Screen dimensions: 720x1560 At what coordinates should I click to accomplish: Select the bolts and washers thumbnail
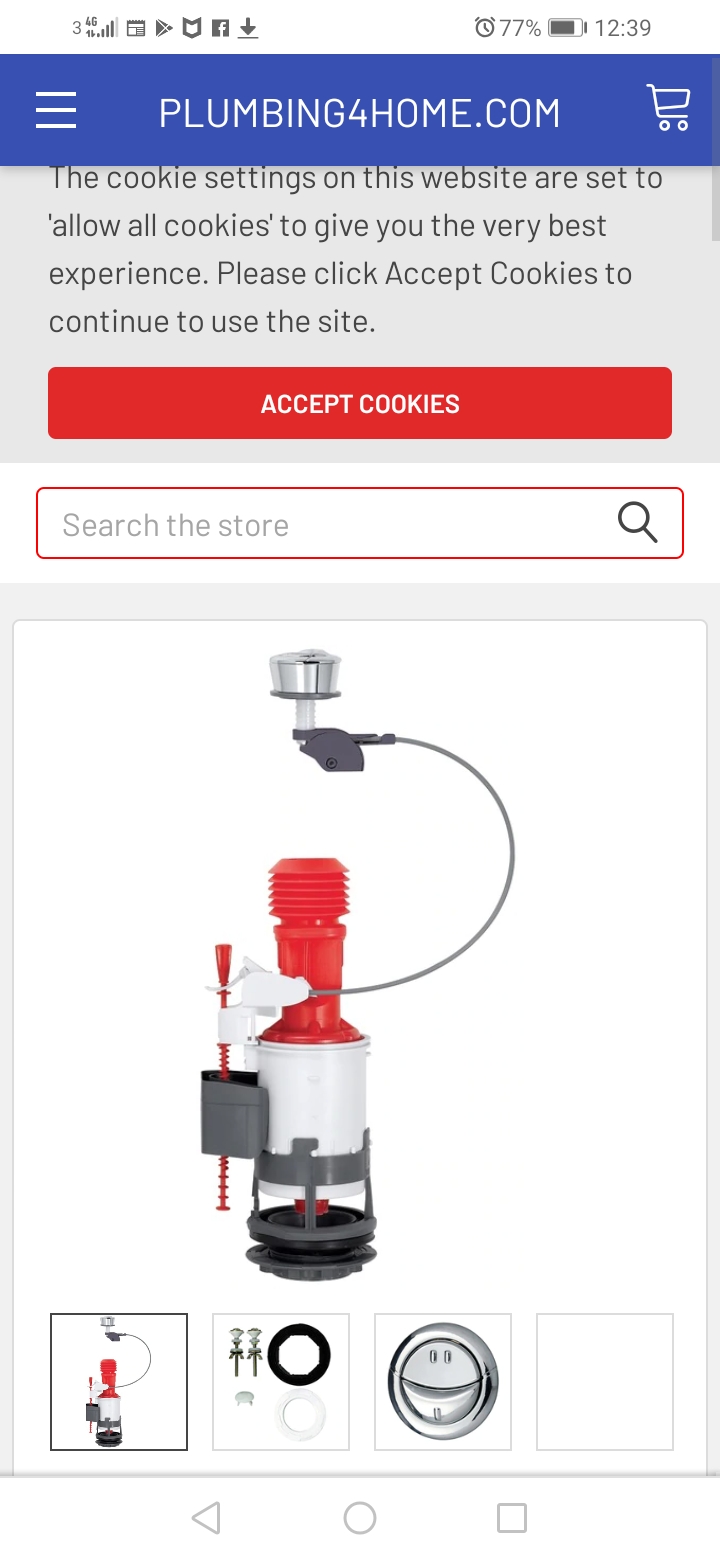(281, 1381)
